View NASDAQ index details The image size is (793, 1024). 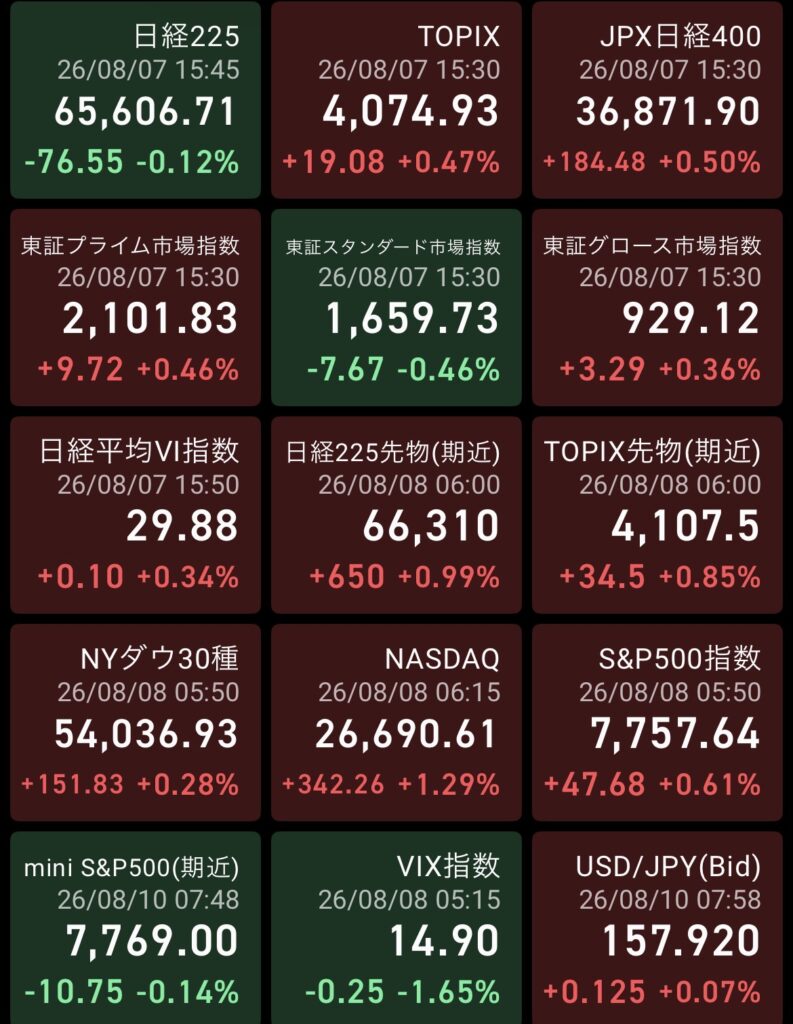click(x=396, y=723)
